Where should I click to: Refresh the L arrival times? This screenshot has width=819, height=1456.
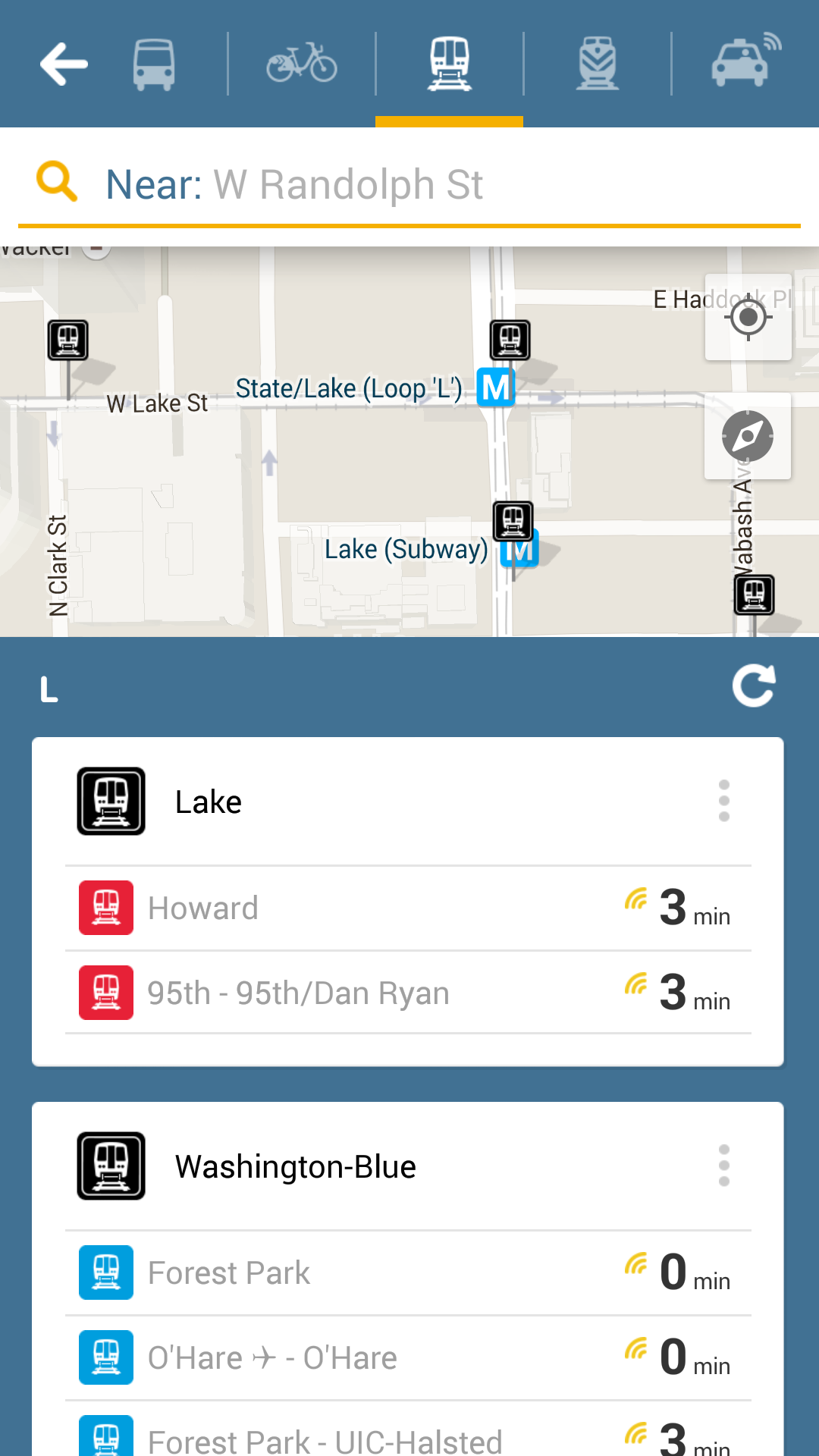754,686
